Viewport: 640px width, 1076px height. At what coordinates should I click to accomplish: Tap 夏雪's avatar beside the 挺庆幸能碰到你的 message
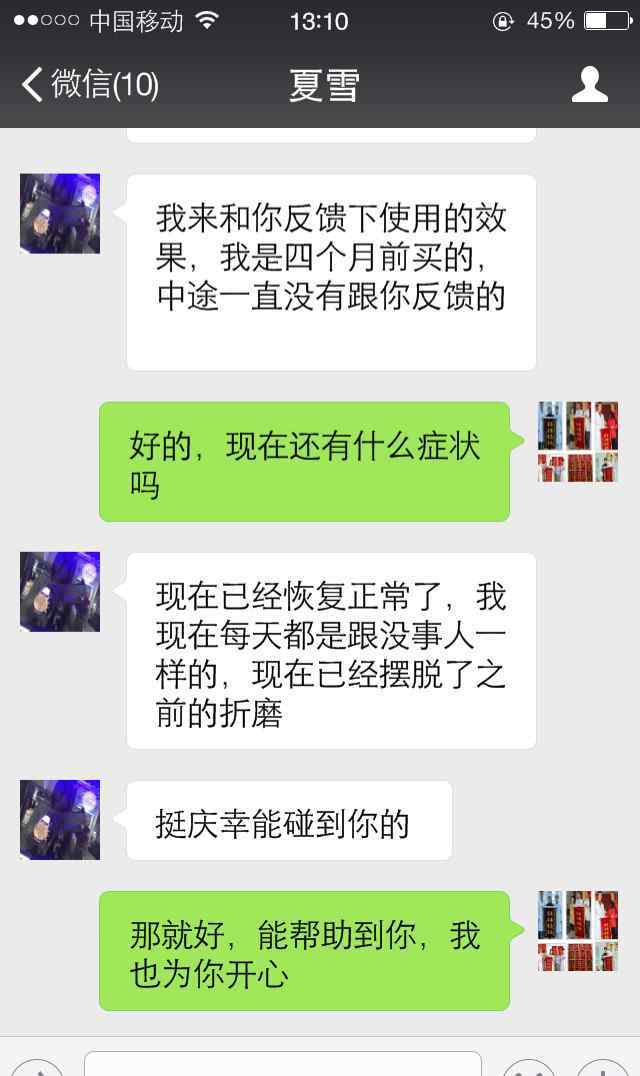pyautogui.click(x=60, y=820)
